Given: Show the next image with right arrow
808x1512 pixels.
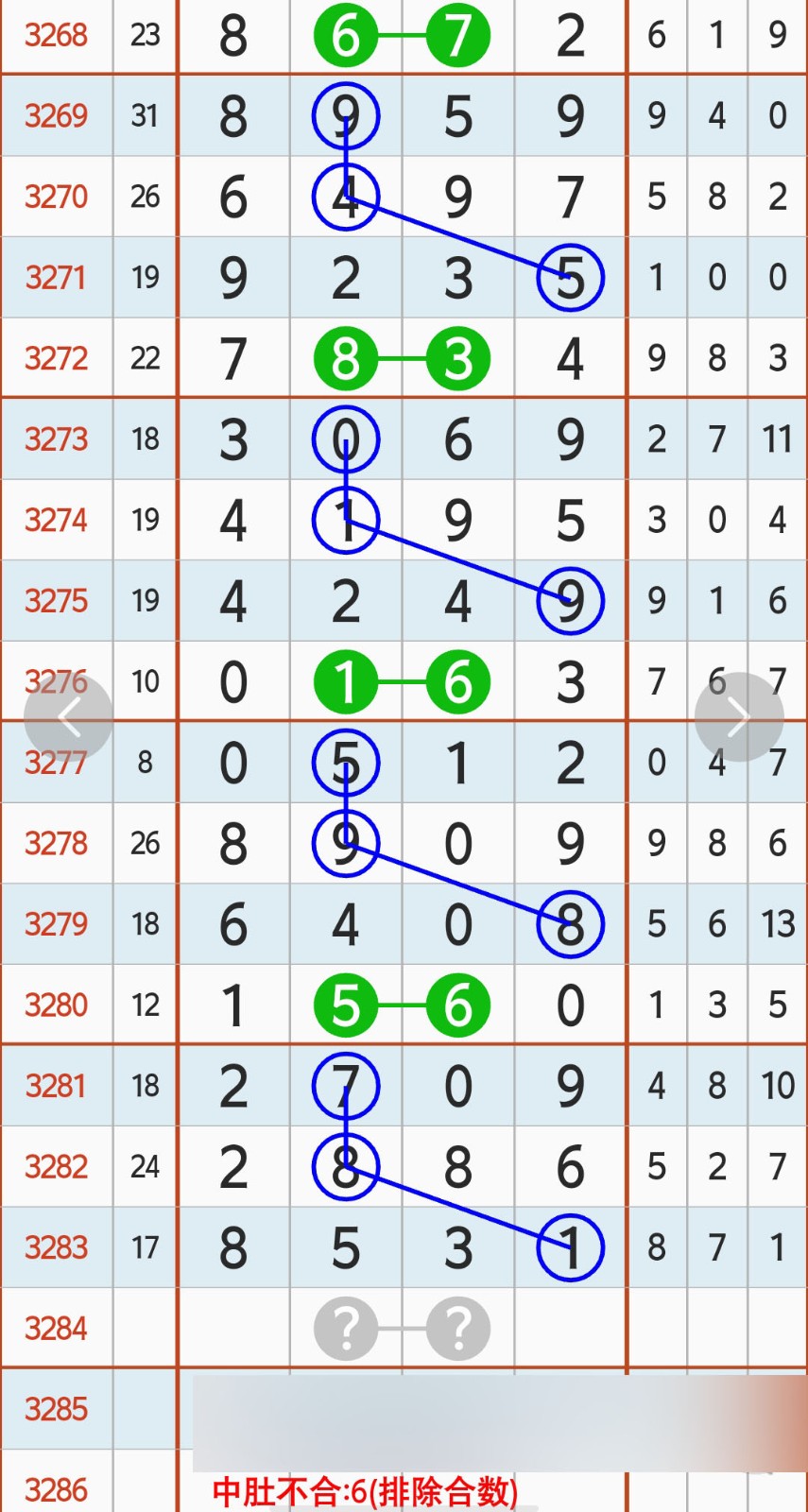Looking at the screenshot, I should [738, 717].
